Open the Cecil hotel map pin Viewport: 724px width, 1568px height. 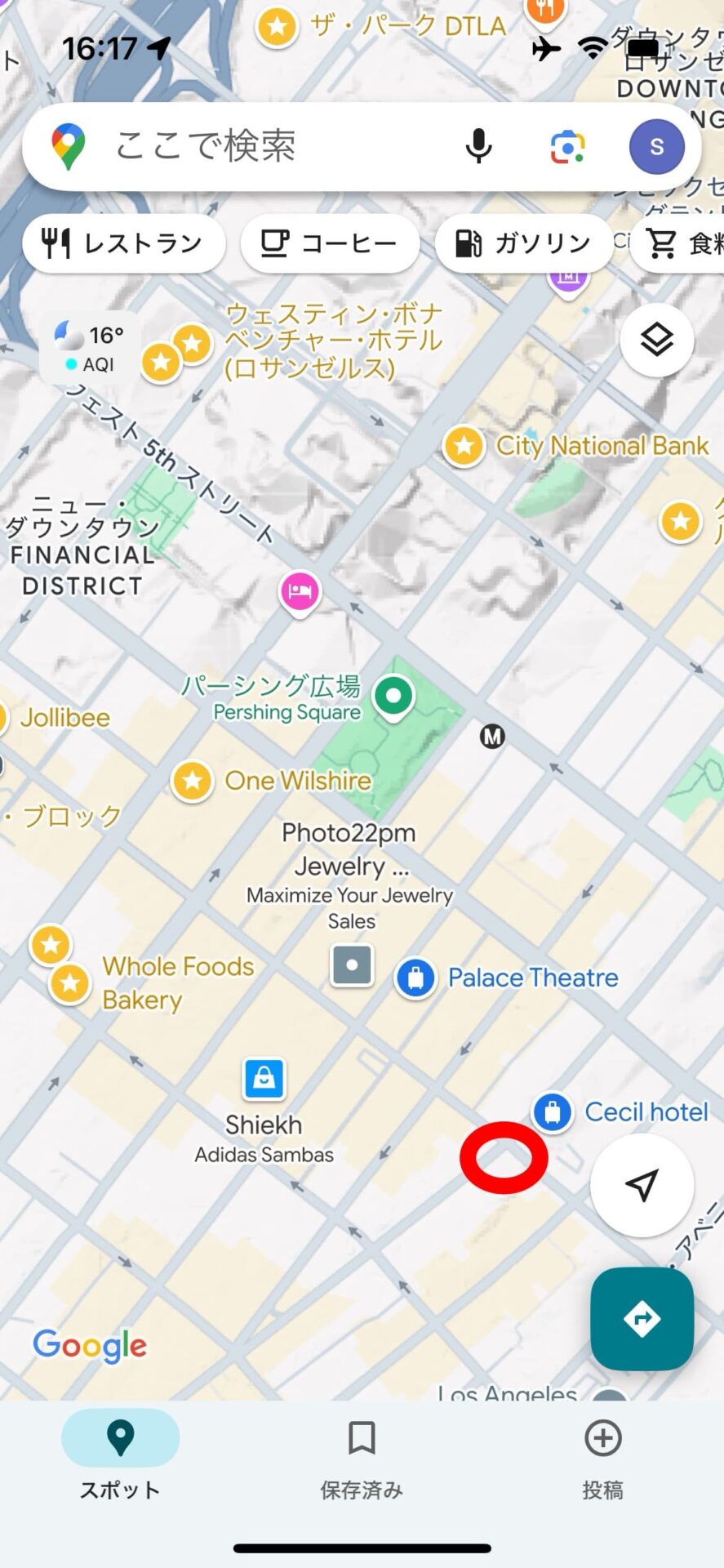tap(553, 1111)
